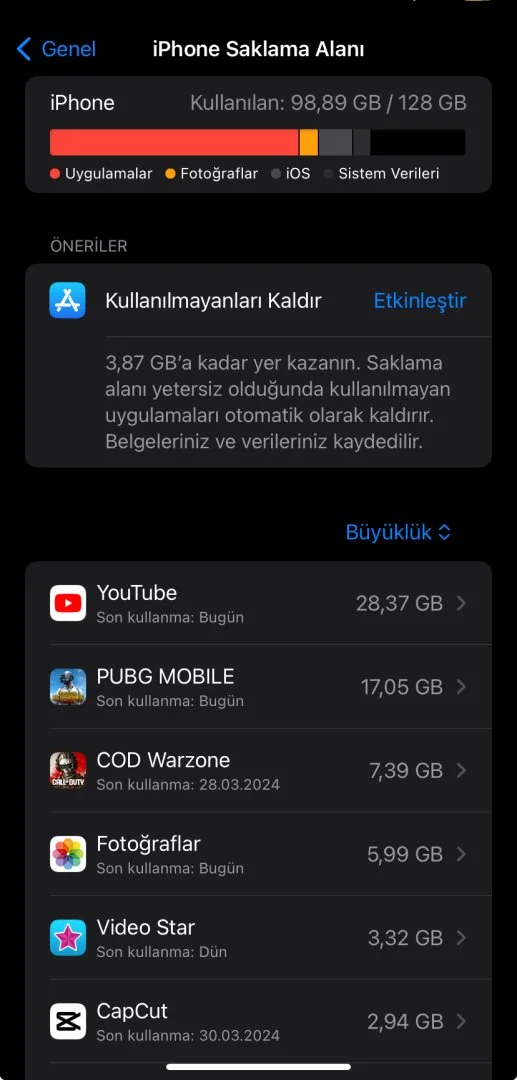Open PUBG MOBILE storage details
The height and width of the screenshot is (1080, 517).
(258, 687)
